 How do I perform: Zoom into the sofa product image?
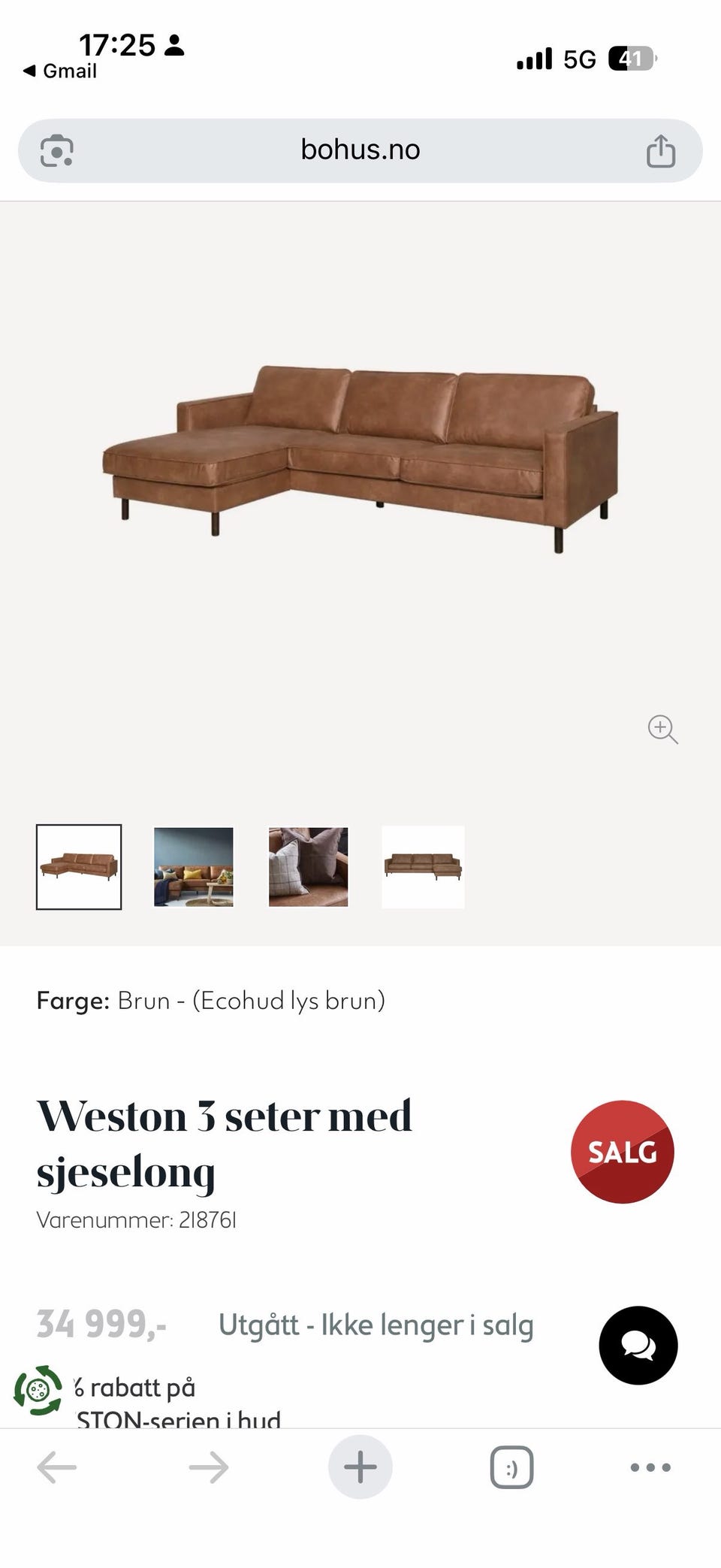pos(662,729)
